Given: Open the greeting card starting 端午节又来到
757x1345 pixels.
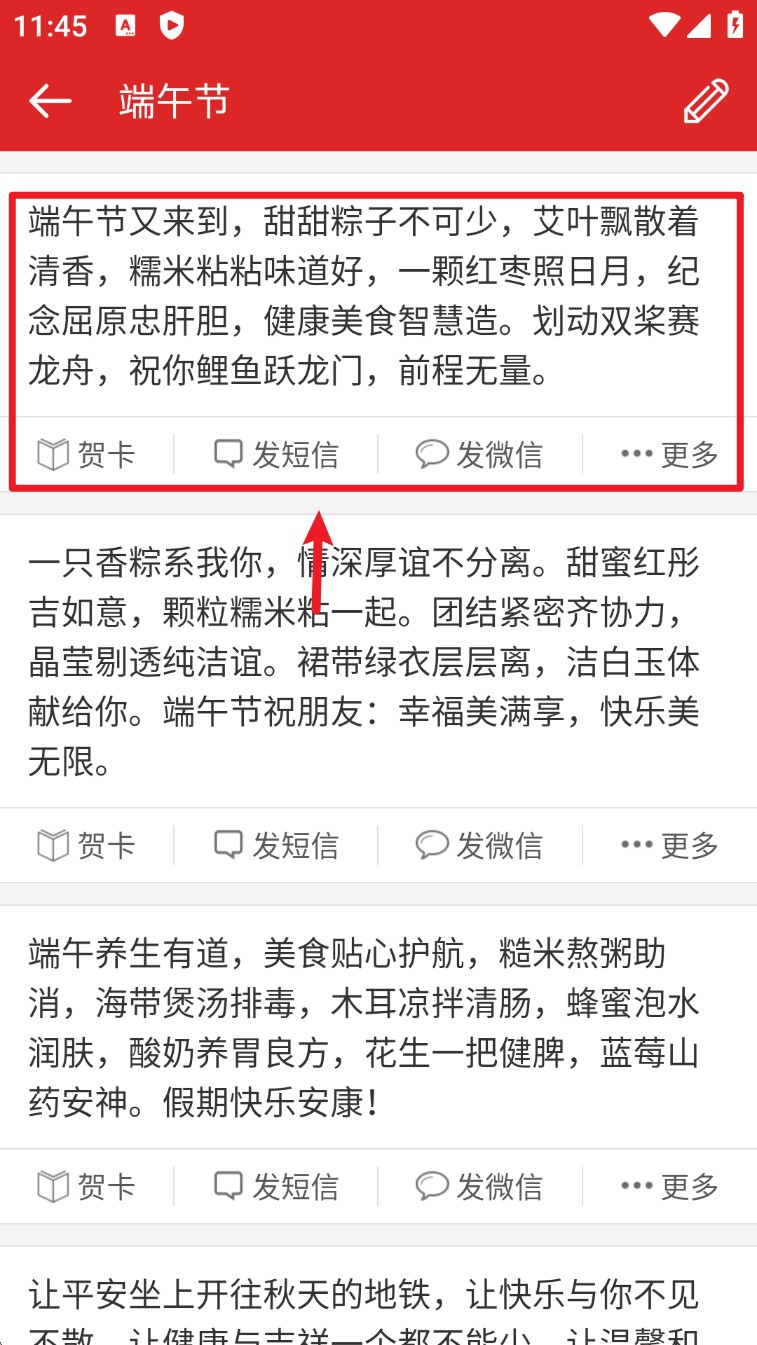Looking at the screenshot, I should click(365, 297).
